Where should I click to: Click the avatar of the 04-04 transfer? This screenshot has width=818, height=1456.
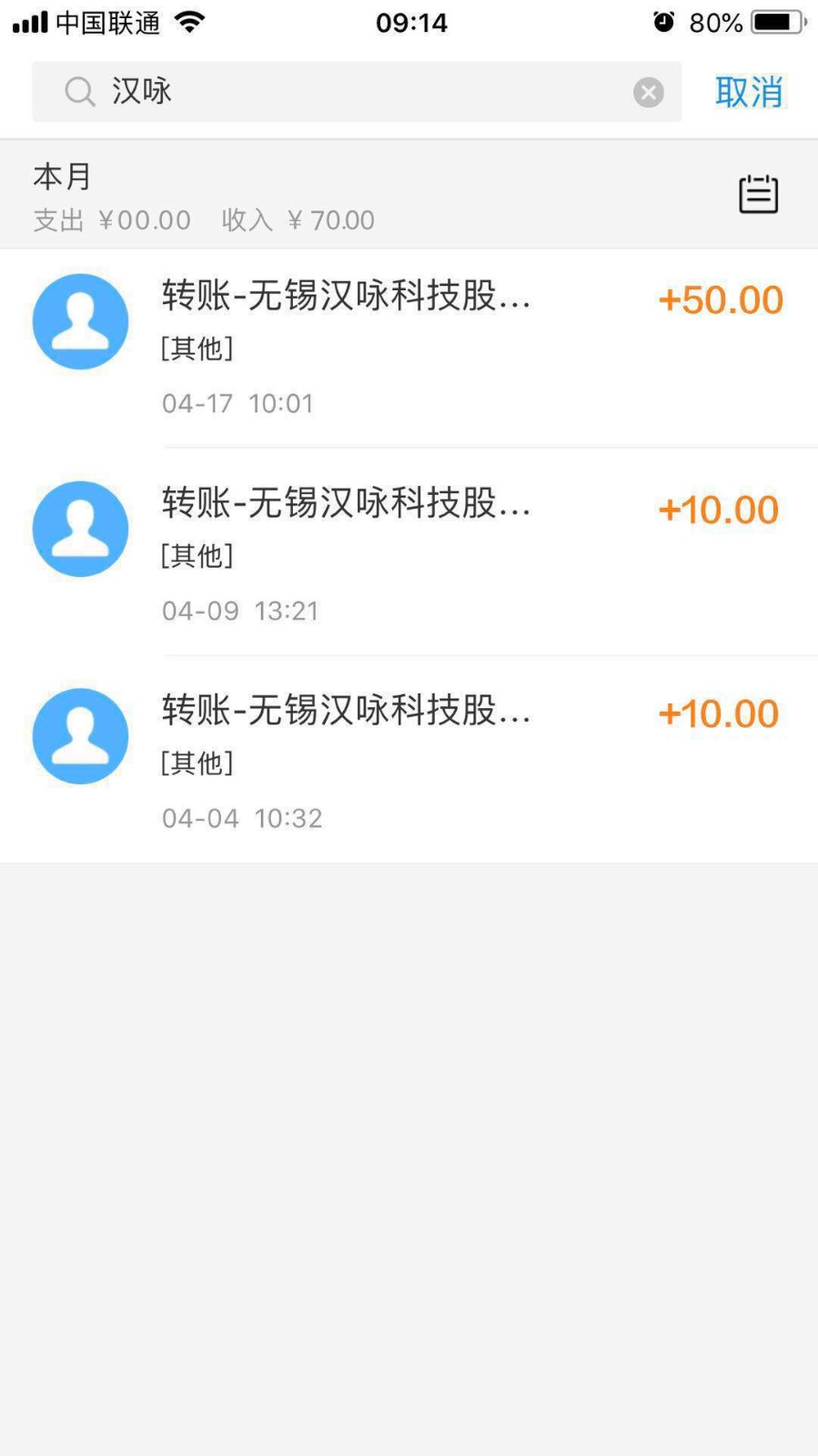click(80, 736)
